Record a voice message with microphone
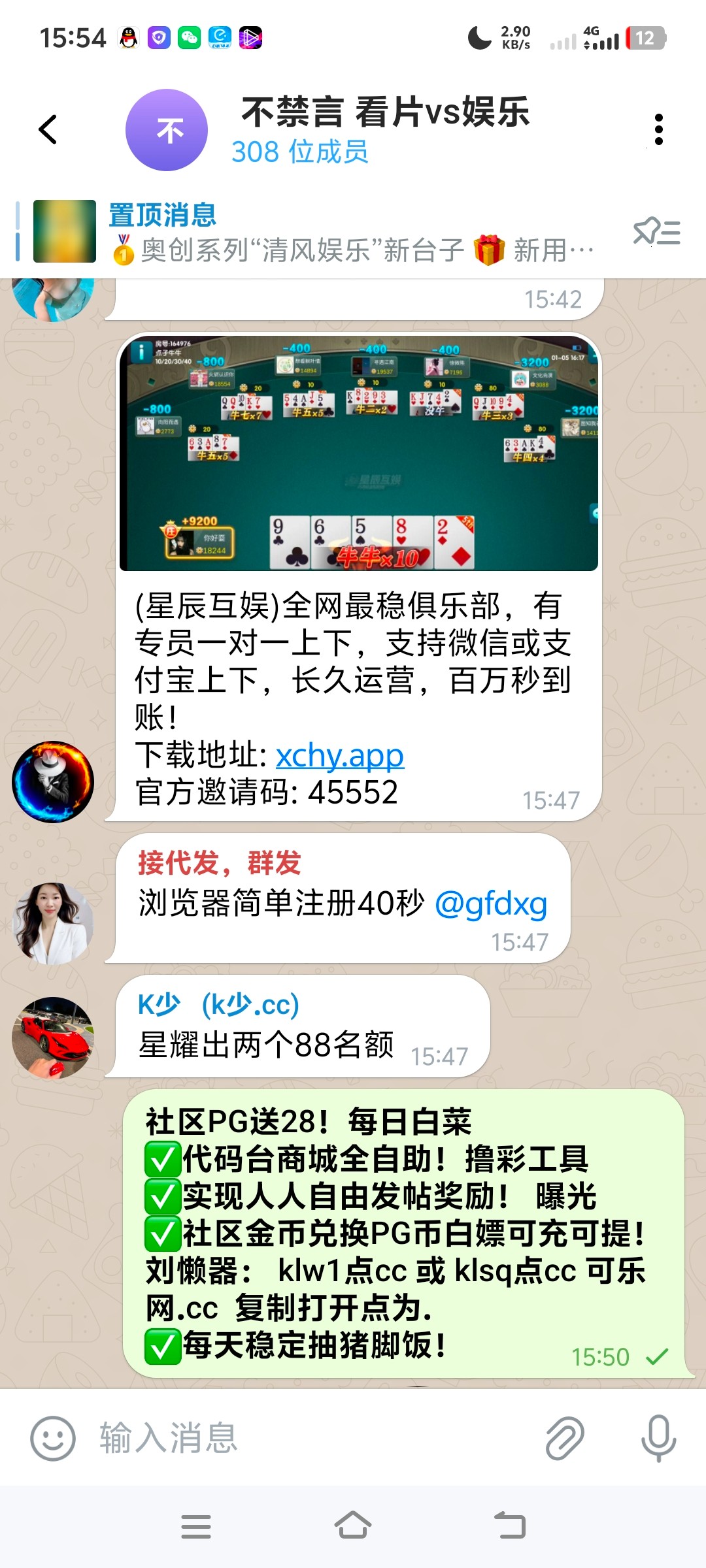 658,1438
